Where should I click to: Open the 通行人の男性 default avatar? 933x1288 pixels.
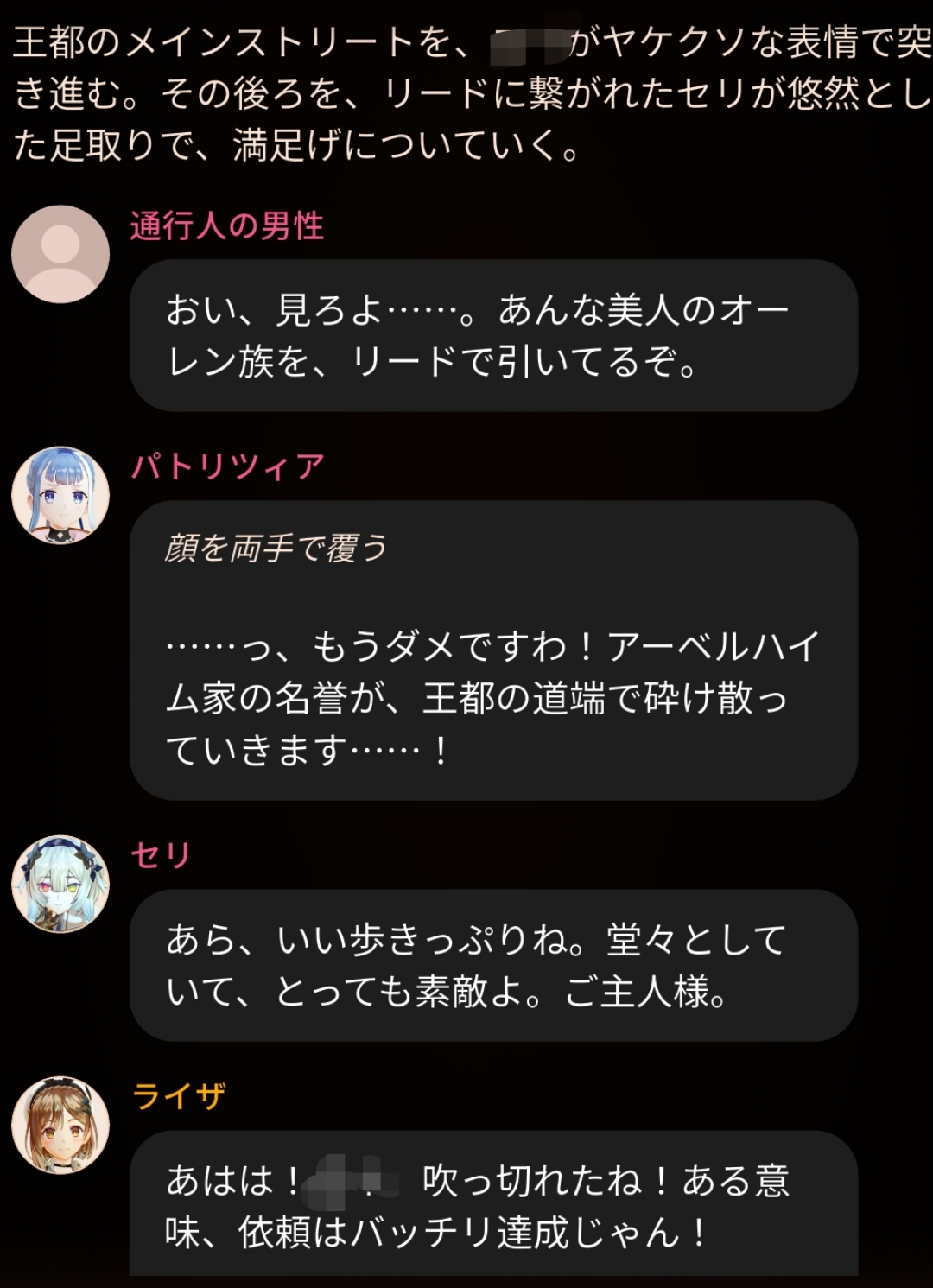(x=60, y=254)
